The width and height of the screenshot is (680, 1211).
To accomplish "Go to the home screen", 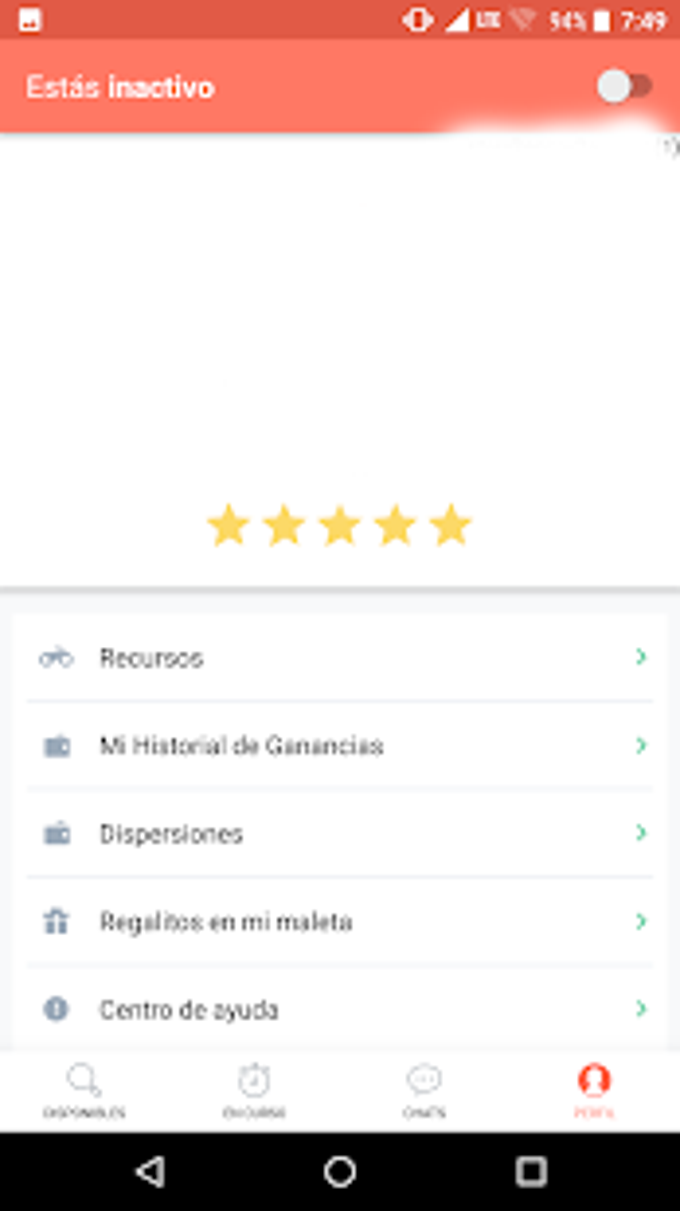I will (340, 1171).
